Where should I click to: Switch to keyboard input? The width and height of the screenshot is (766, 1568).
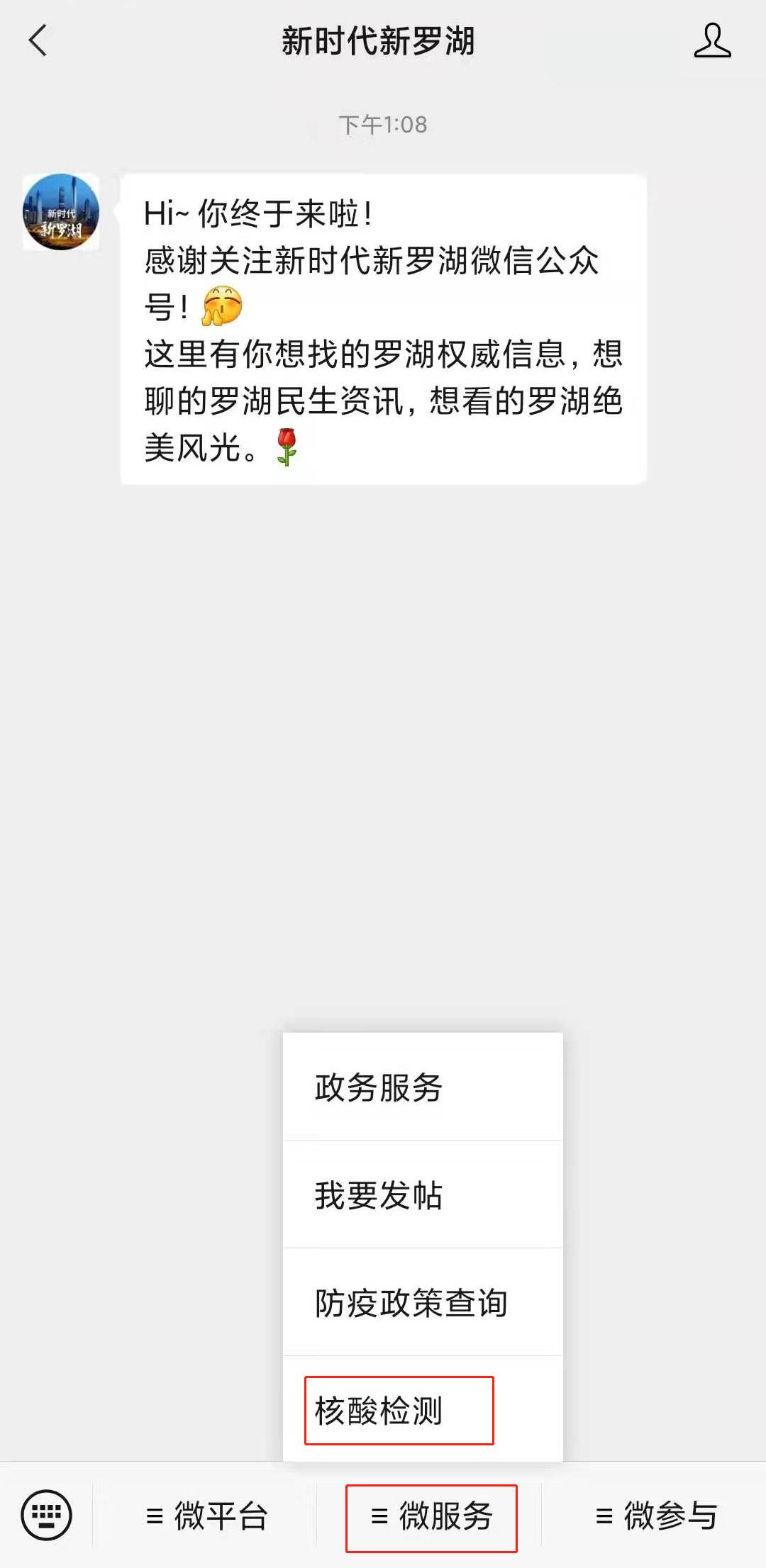click(x=47, y=1516)
